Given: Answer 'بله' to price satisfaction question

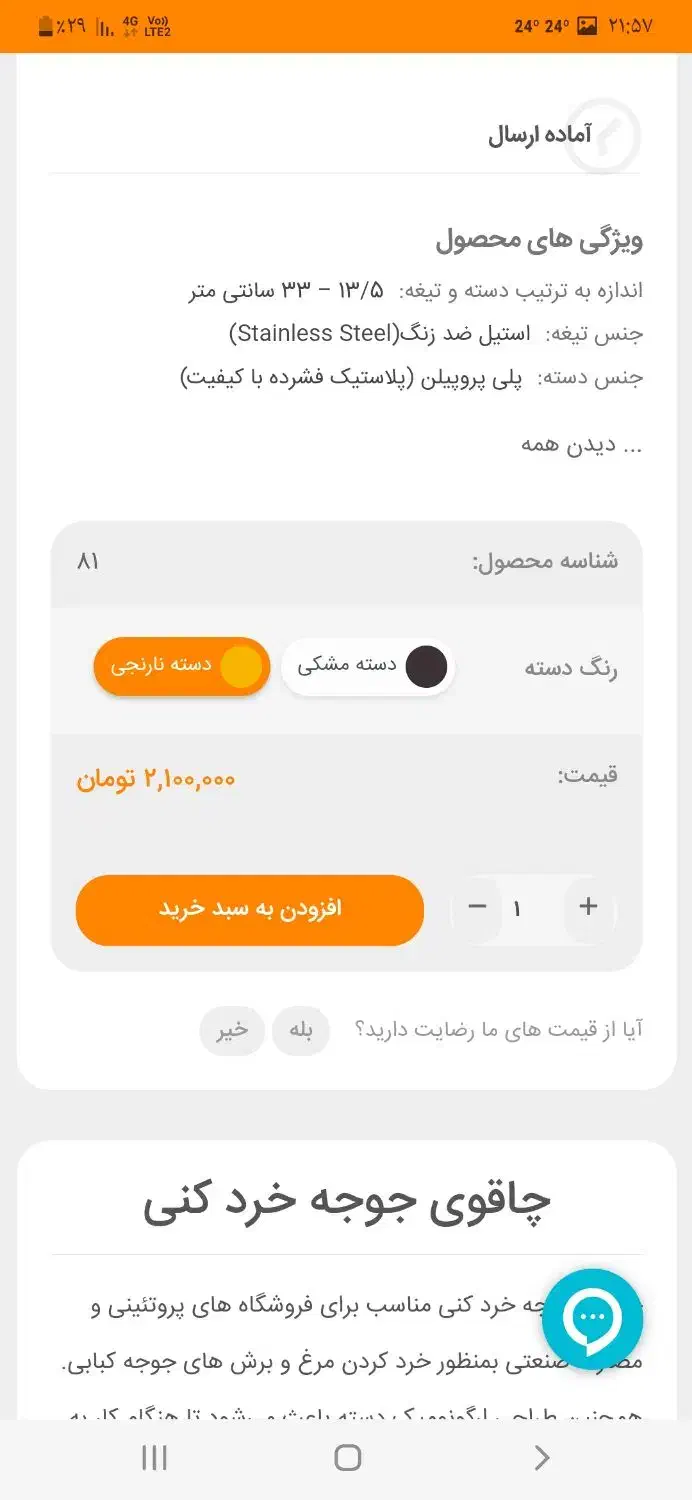Looking at the screenshot, I should [x=301, y=1031].
